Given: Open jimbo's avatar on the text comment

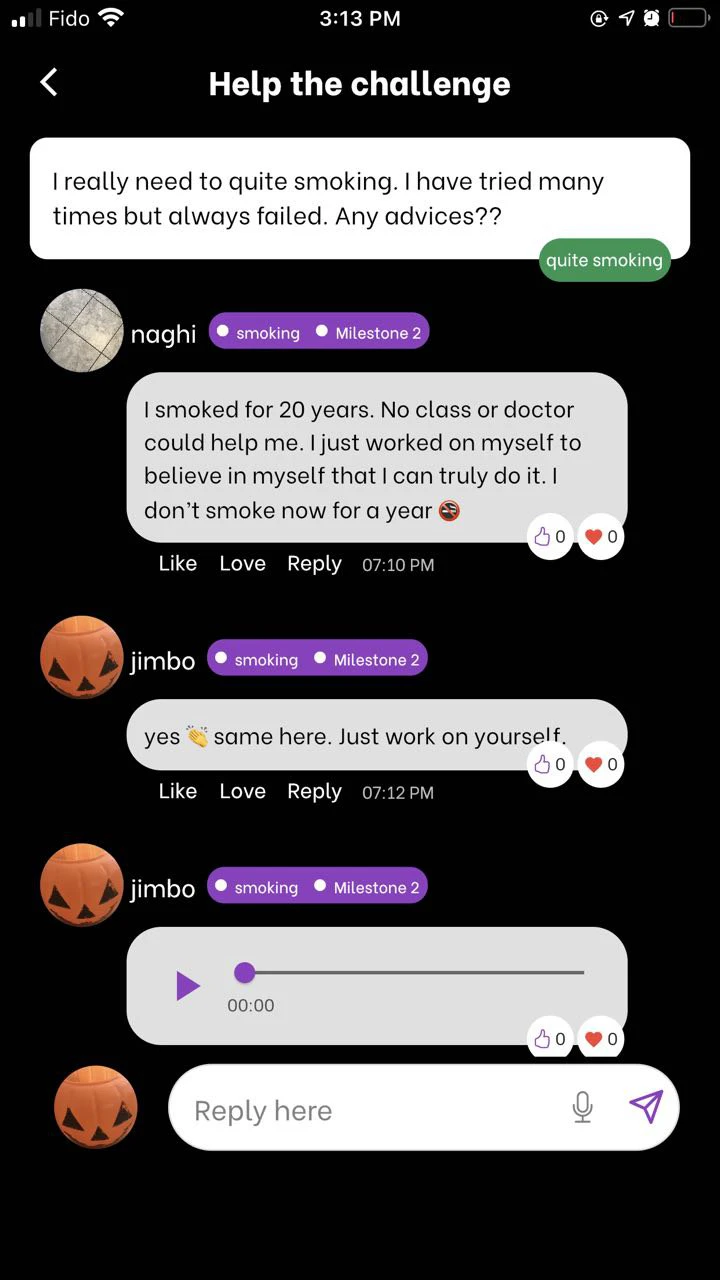Looking at the screenshot, I should pyautogui.click(x=81, y=658).
